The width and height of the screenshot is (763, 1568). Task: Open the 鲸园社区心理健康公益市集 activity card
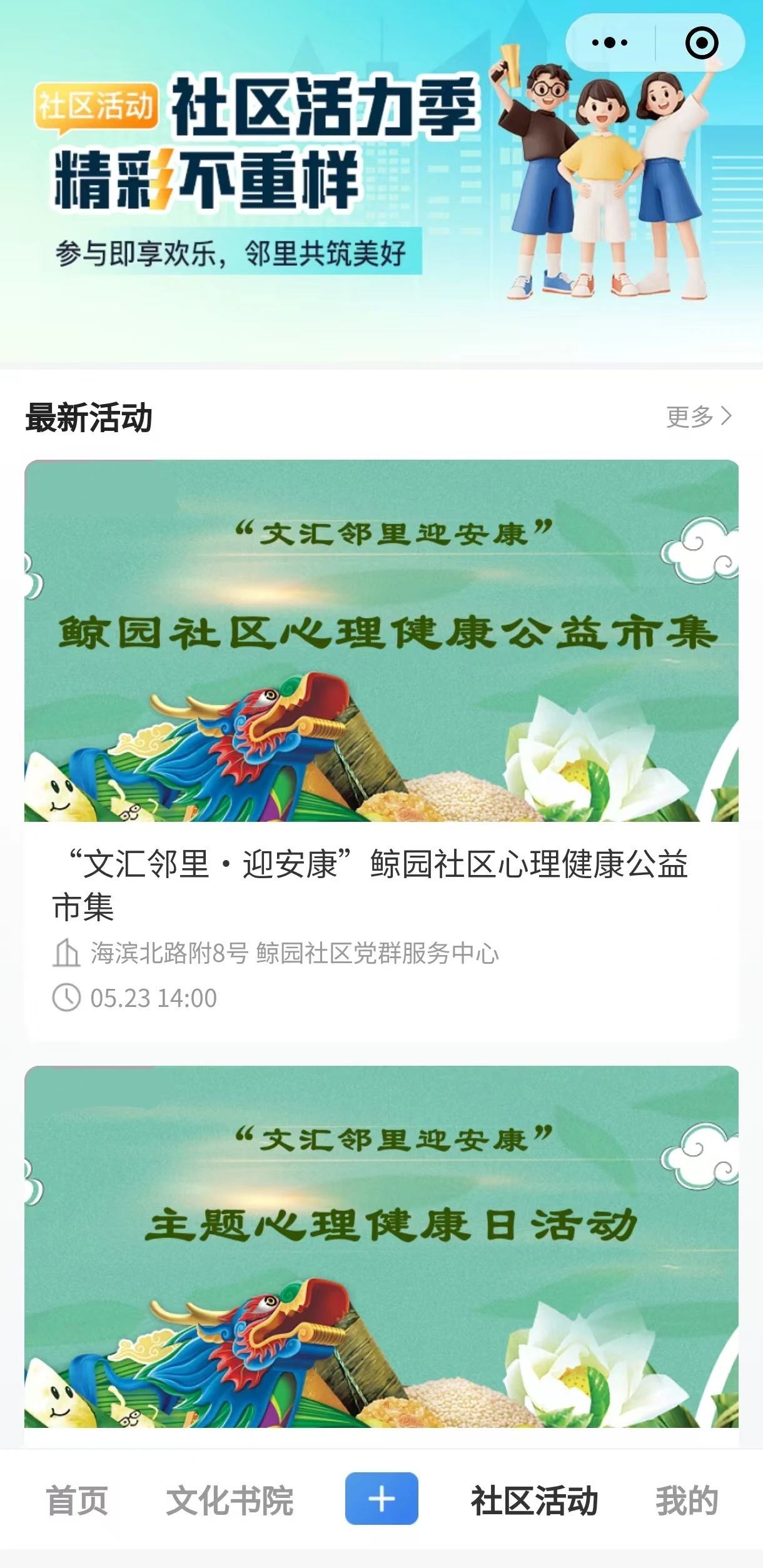[x=381, y=751]
